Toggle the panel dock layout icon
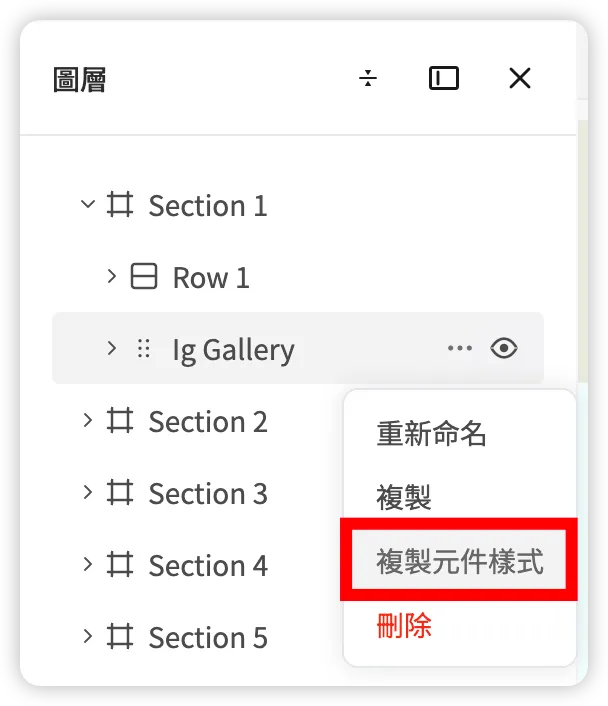 pos(444,78)
